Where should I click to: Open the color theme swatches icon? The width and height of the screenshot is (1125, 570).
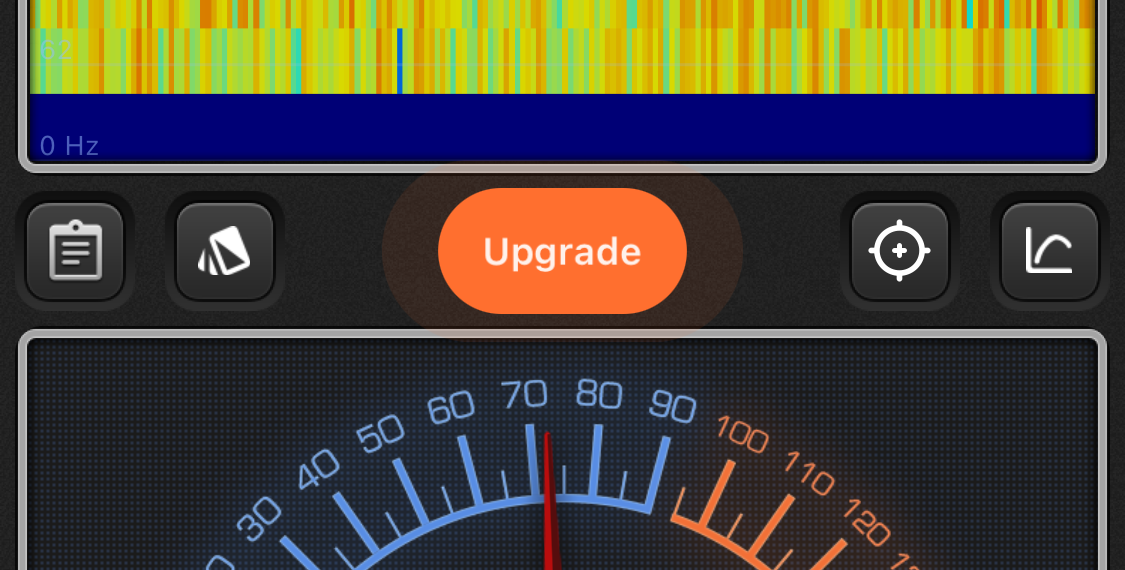[225, 251]
